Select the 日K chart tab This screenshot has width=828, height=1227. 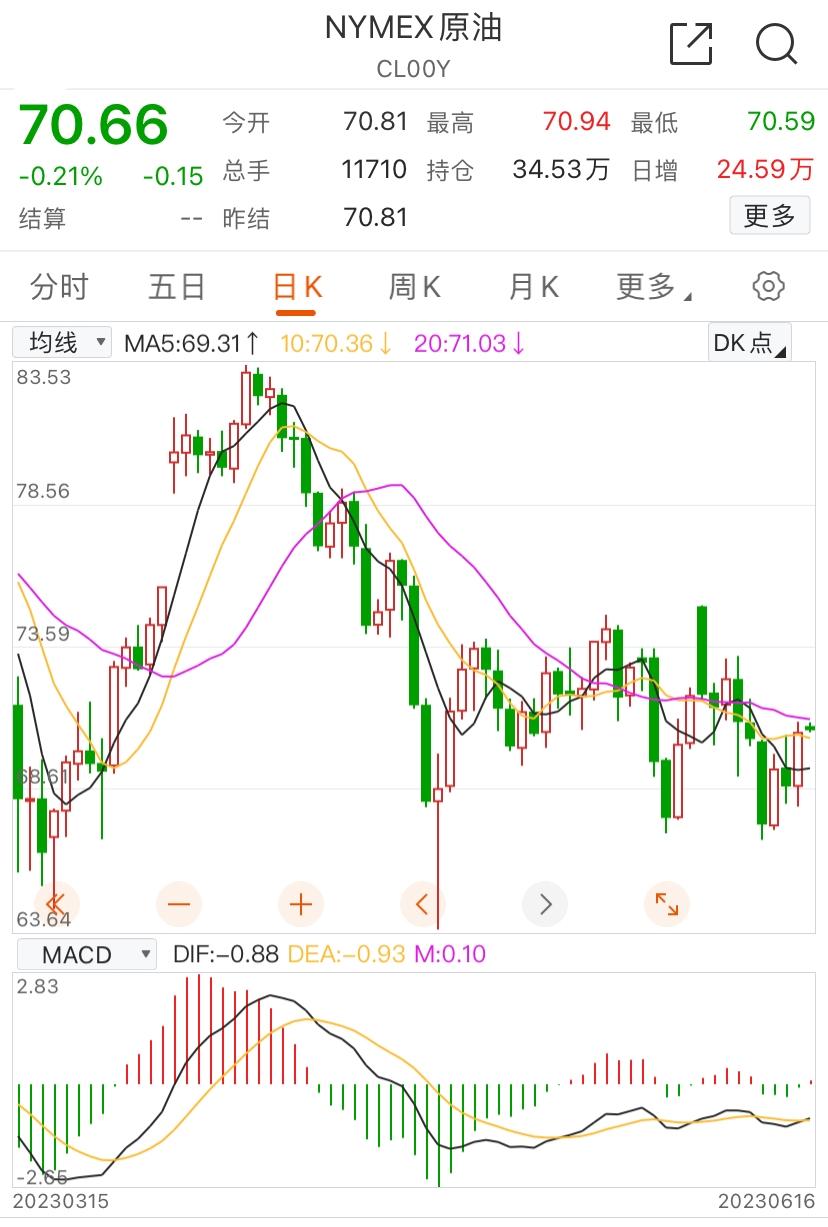[x=297, y=288]
